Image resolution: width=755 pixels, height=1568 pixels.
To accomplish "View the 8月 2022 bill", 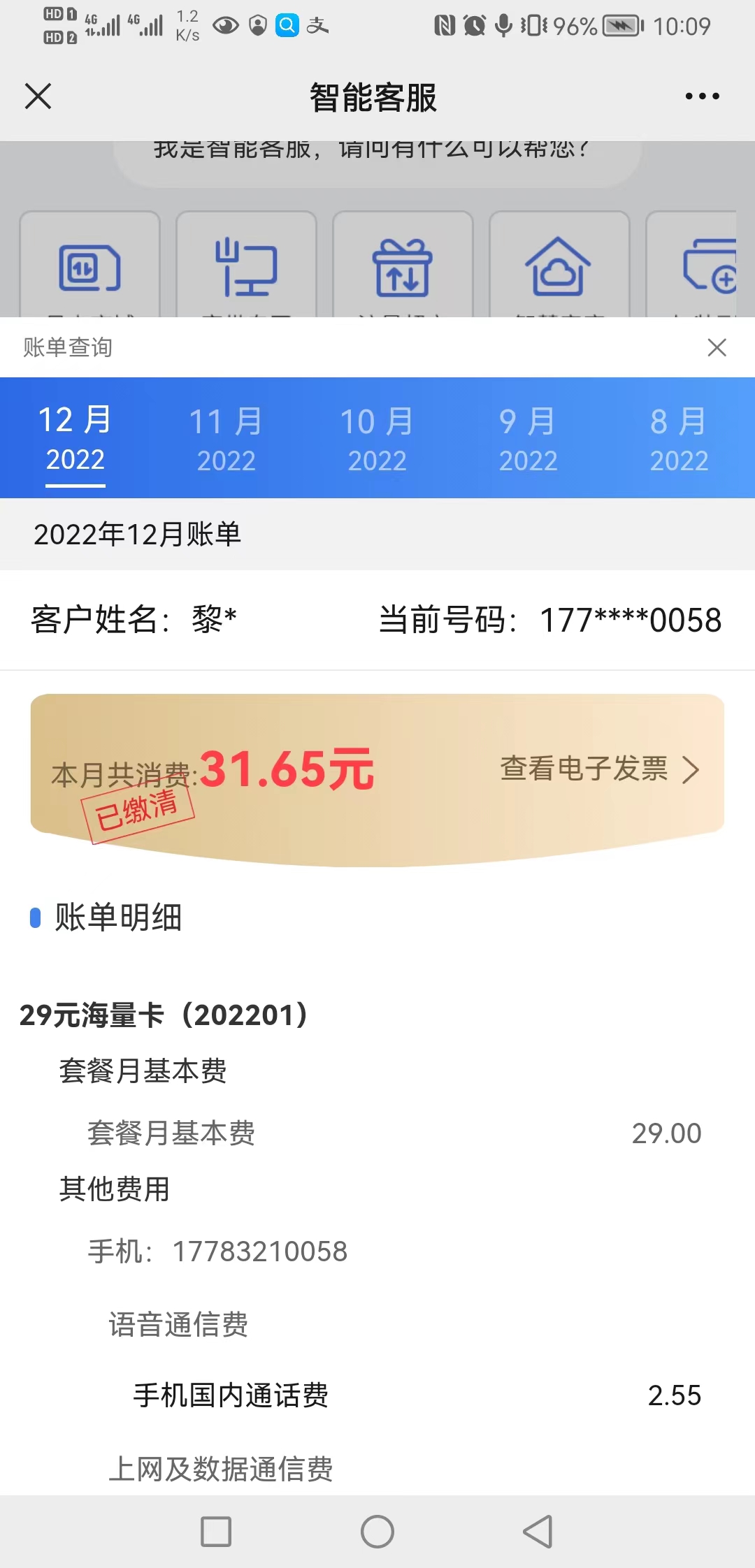I will [679, 439].
